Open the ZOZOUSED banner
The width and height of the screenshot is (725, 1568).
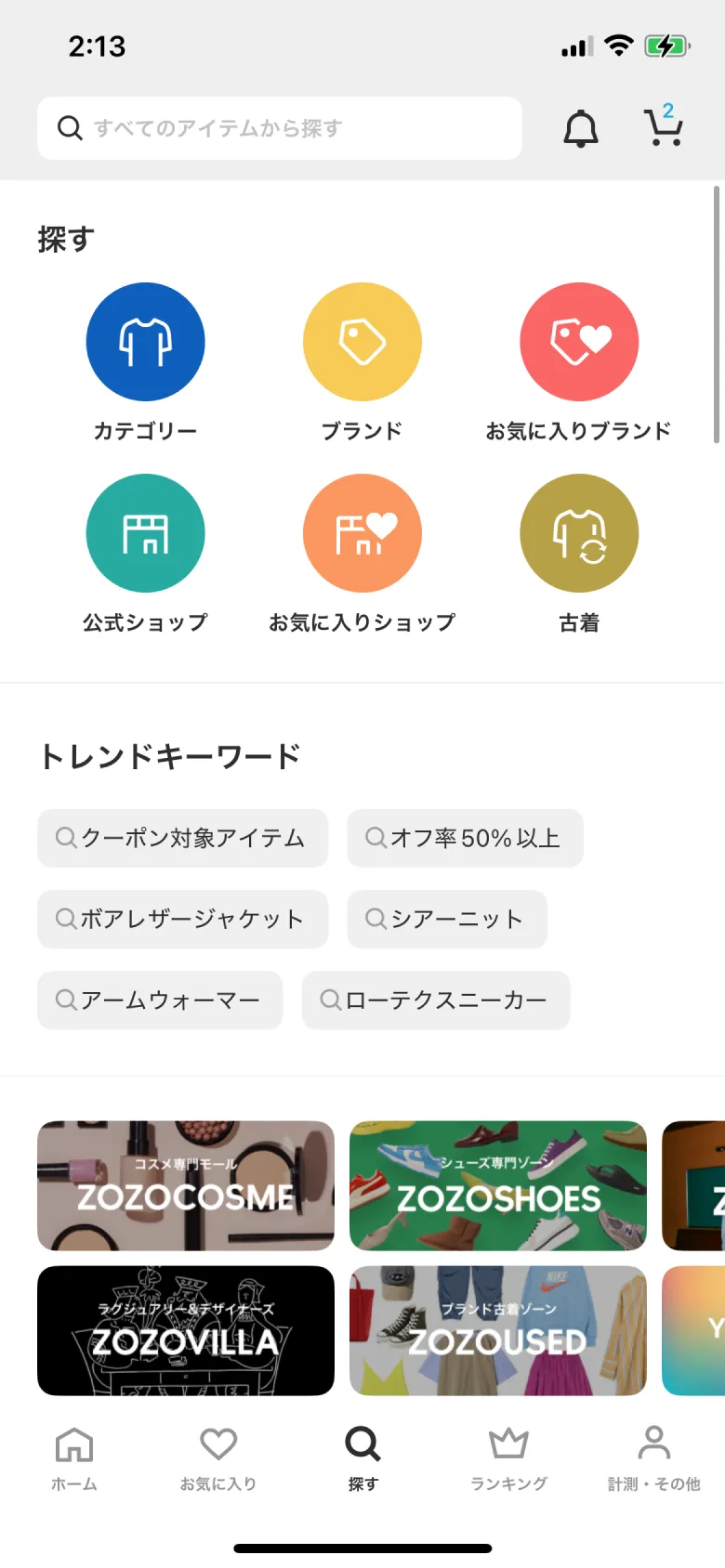[496, 1331]
